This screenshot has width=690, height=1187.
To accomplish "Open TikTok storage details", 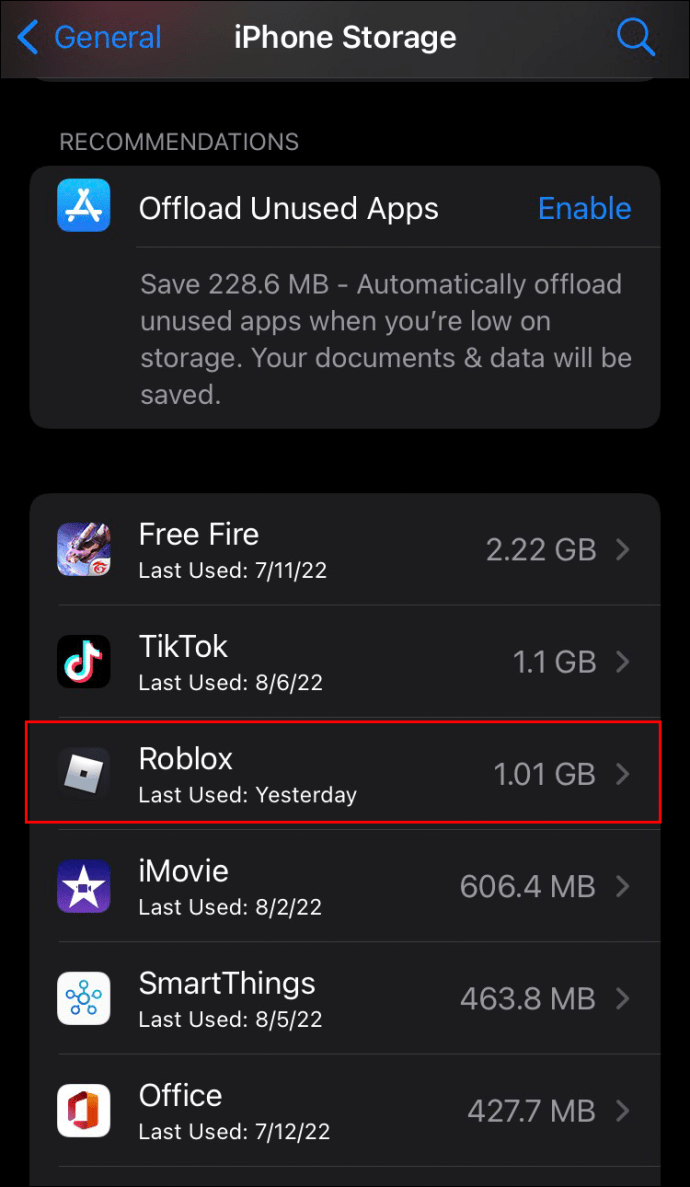I will tap(344, 661).
